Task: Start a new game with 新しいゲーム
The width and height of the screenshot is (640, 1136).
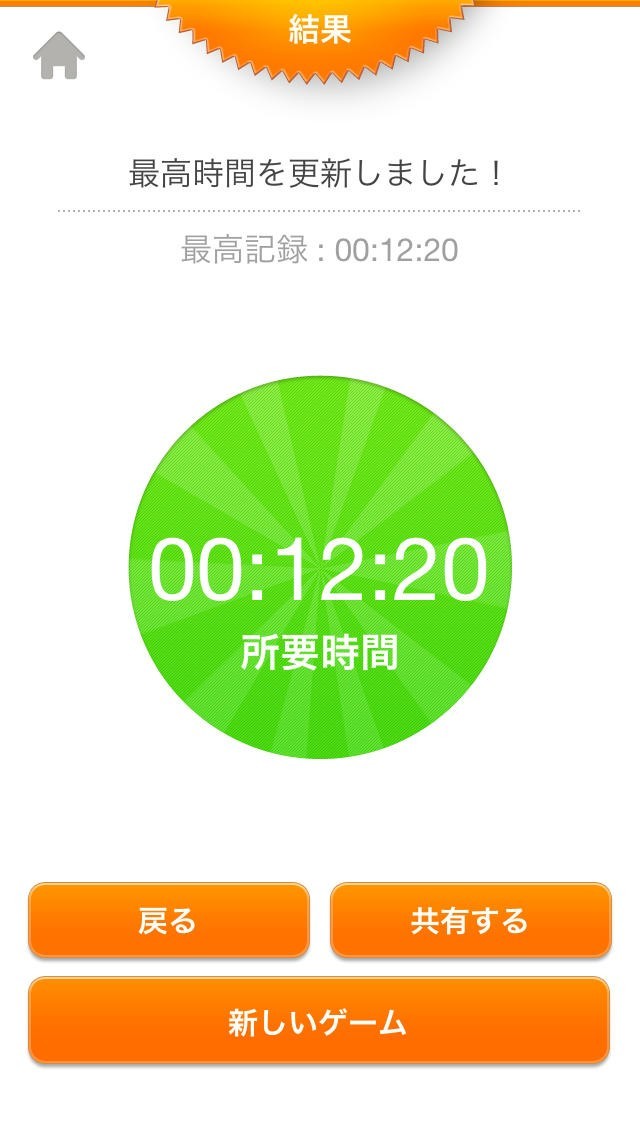Action: (x=319, y=1021)
